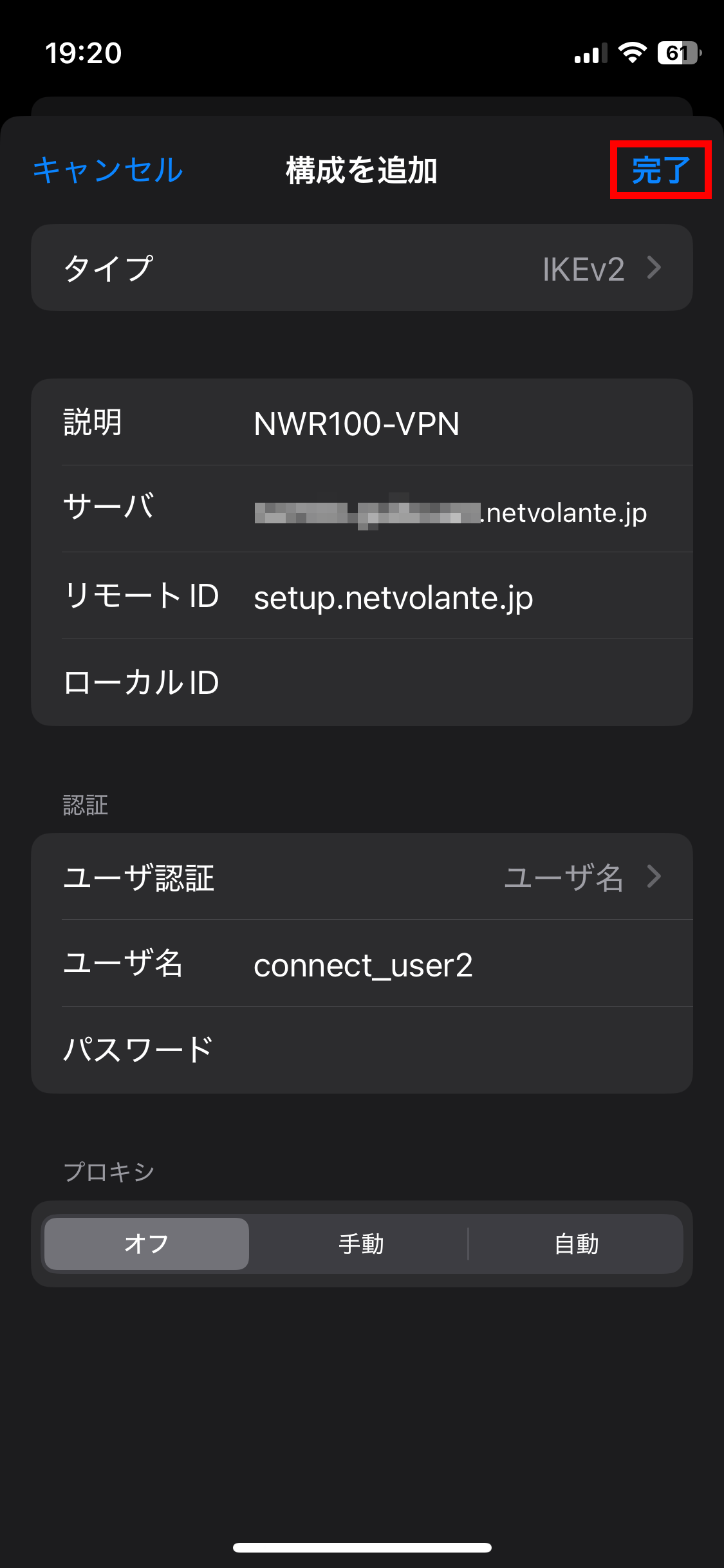This screenshot has width=724, height=1568.
Task: Switch proxy to 手動 mode
Action: click(361, 1244)
